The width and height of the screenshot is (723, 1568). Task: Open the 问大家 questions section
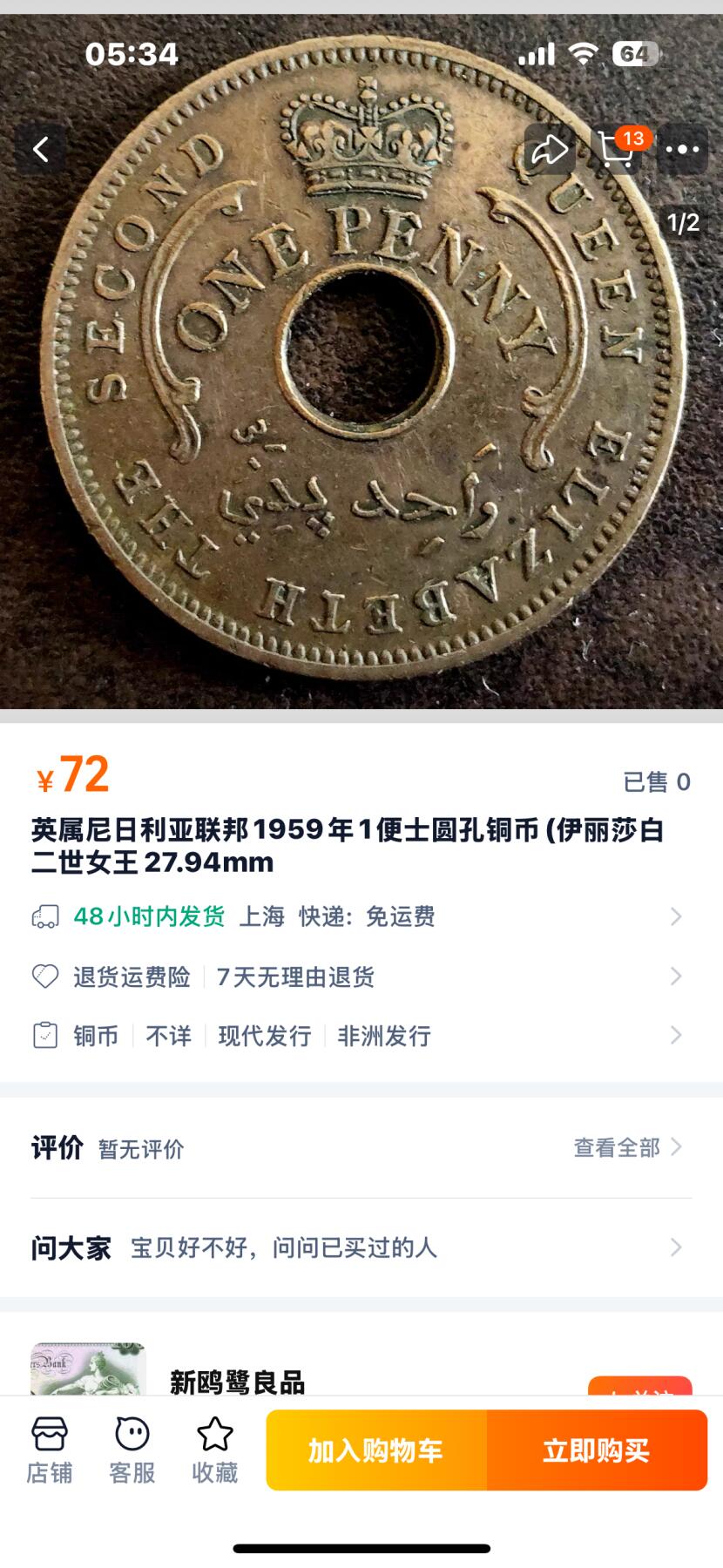click(x=357, y=1247)
